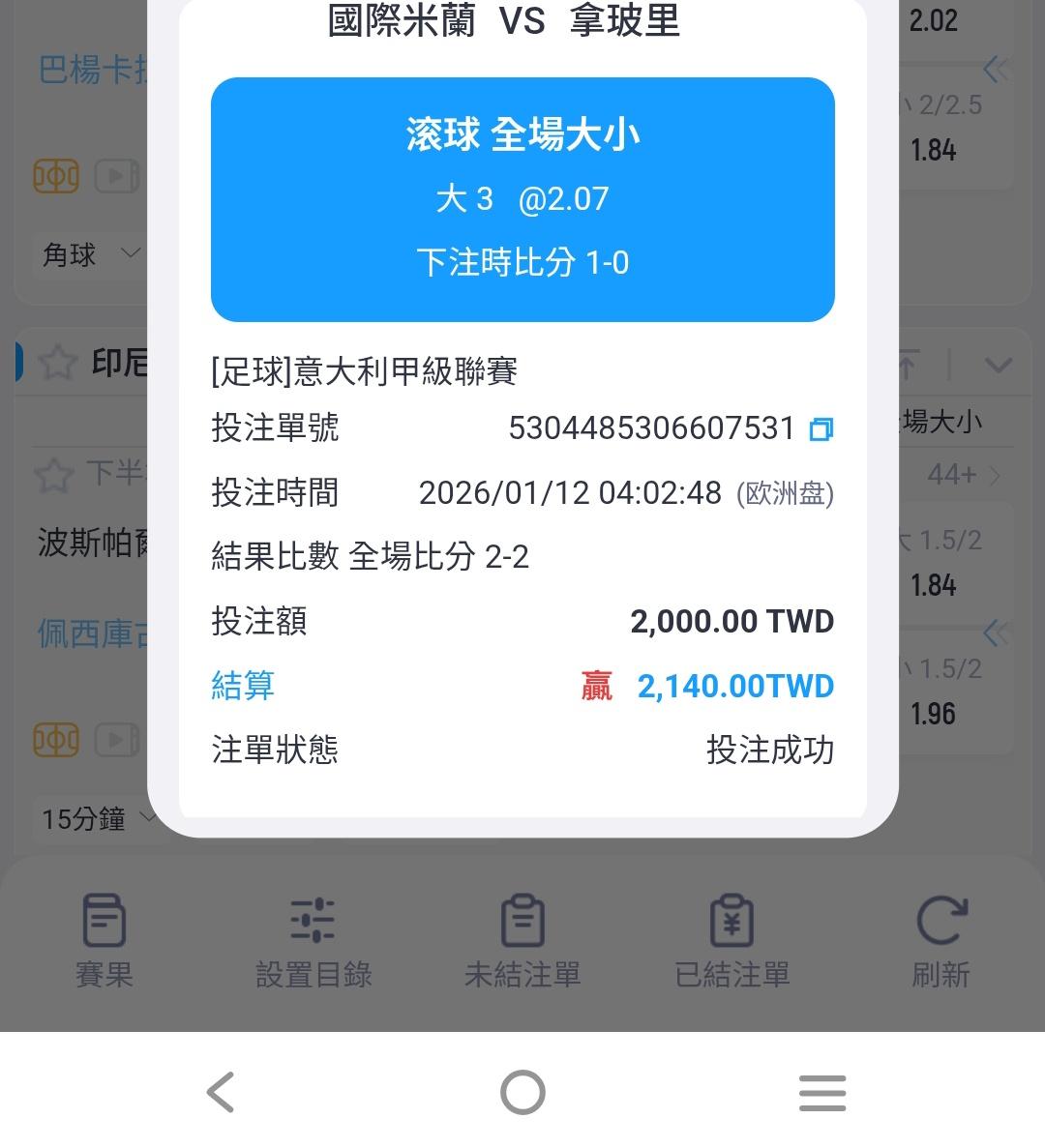Go back with system back button
Screen dimensions: 1045x1148
tap(222, 1093)
